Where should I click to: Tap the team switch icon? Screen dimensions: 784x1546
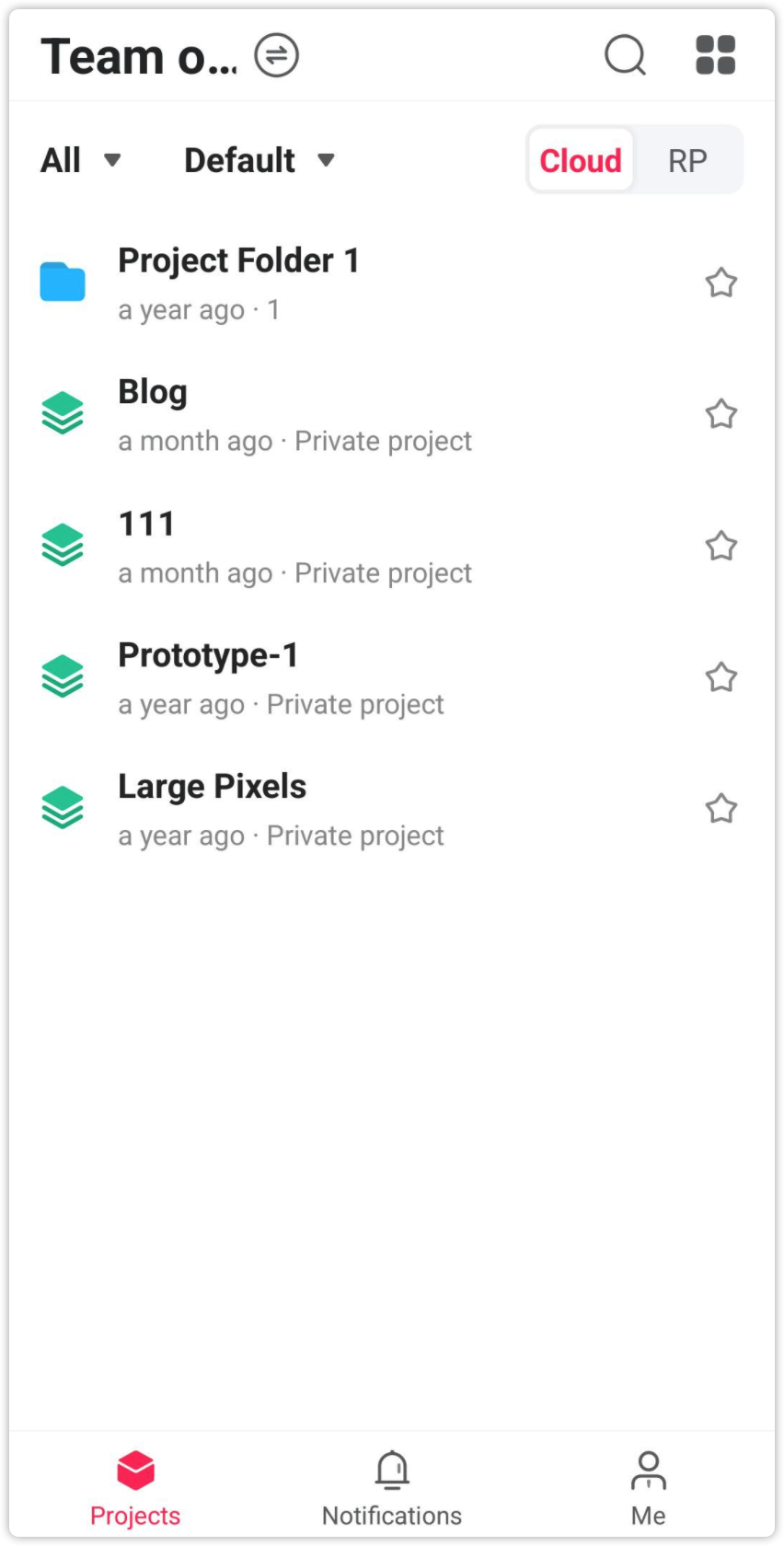point(277,55)
